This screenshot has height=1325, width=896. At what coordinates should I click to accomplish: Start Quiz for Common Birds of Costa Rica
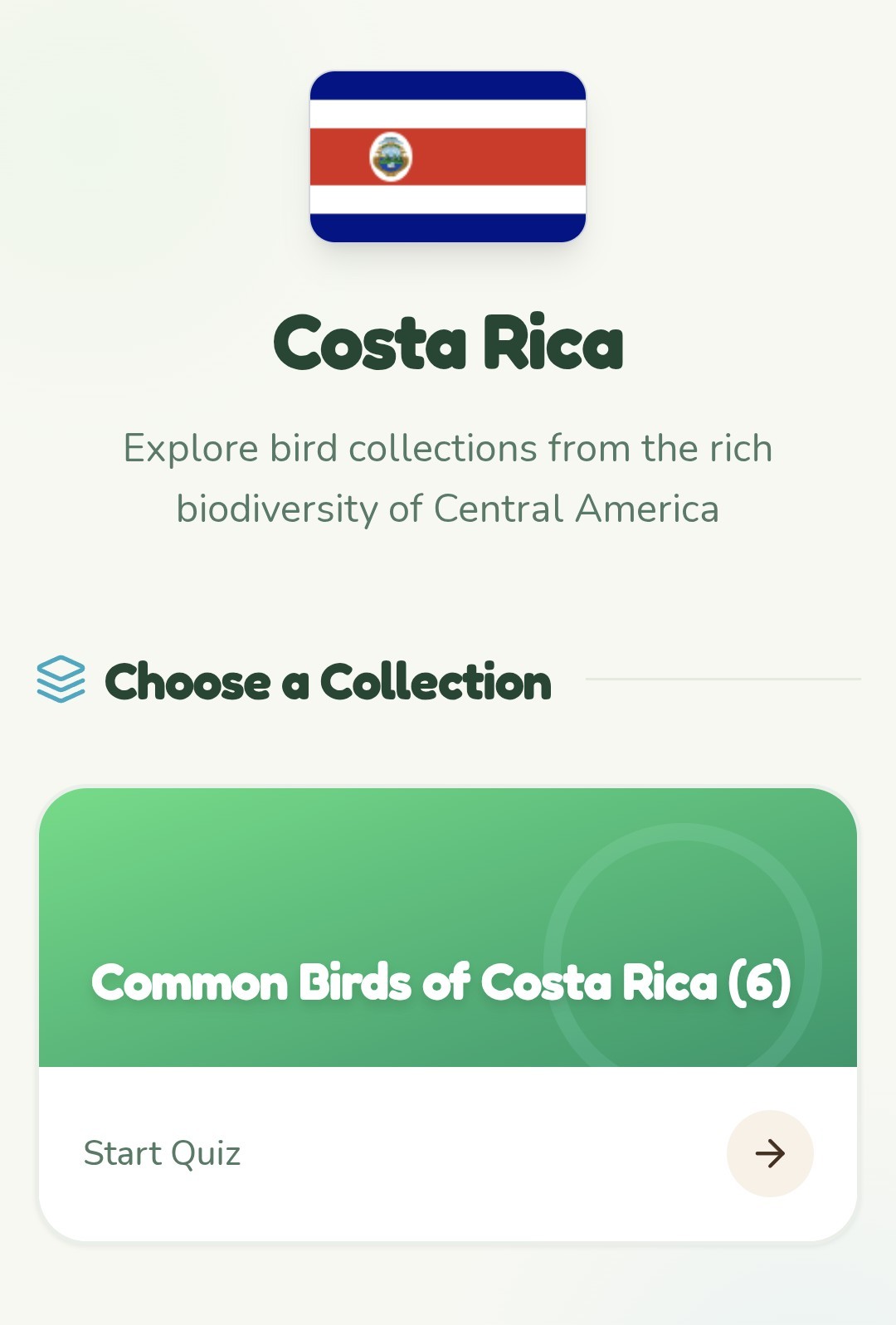[163, 1153]
